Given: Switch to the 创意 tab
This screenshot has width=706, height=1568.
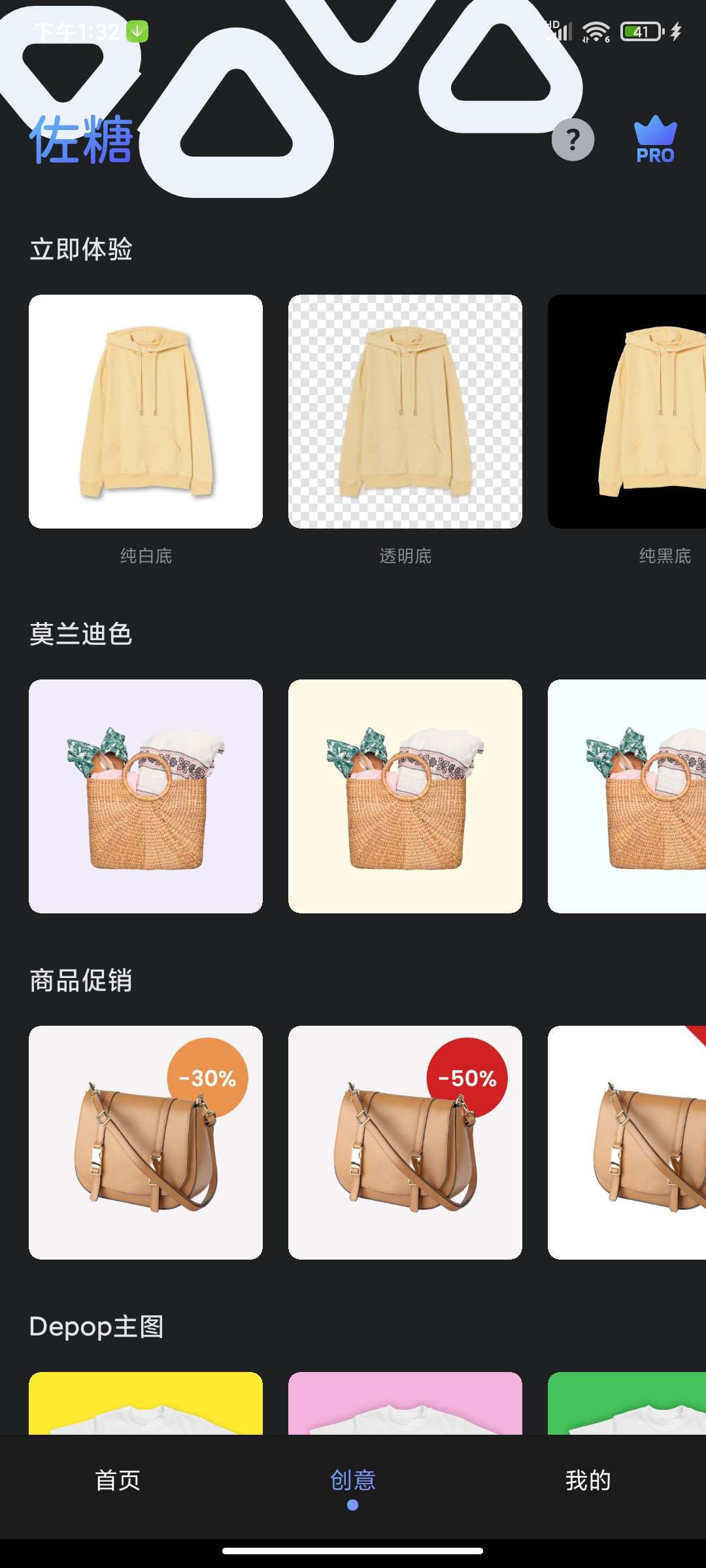Looking at the screenshot, I should point(353,1480).
